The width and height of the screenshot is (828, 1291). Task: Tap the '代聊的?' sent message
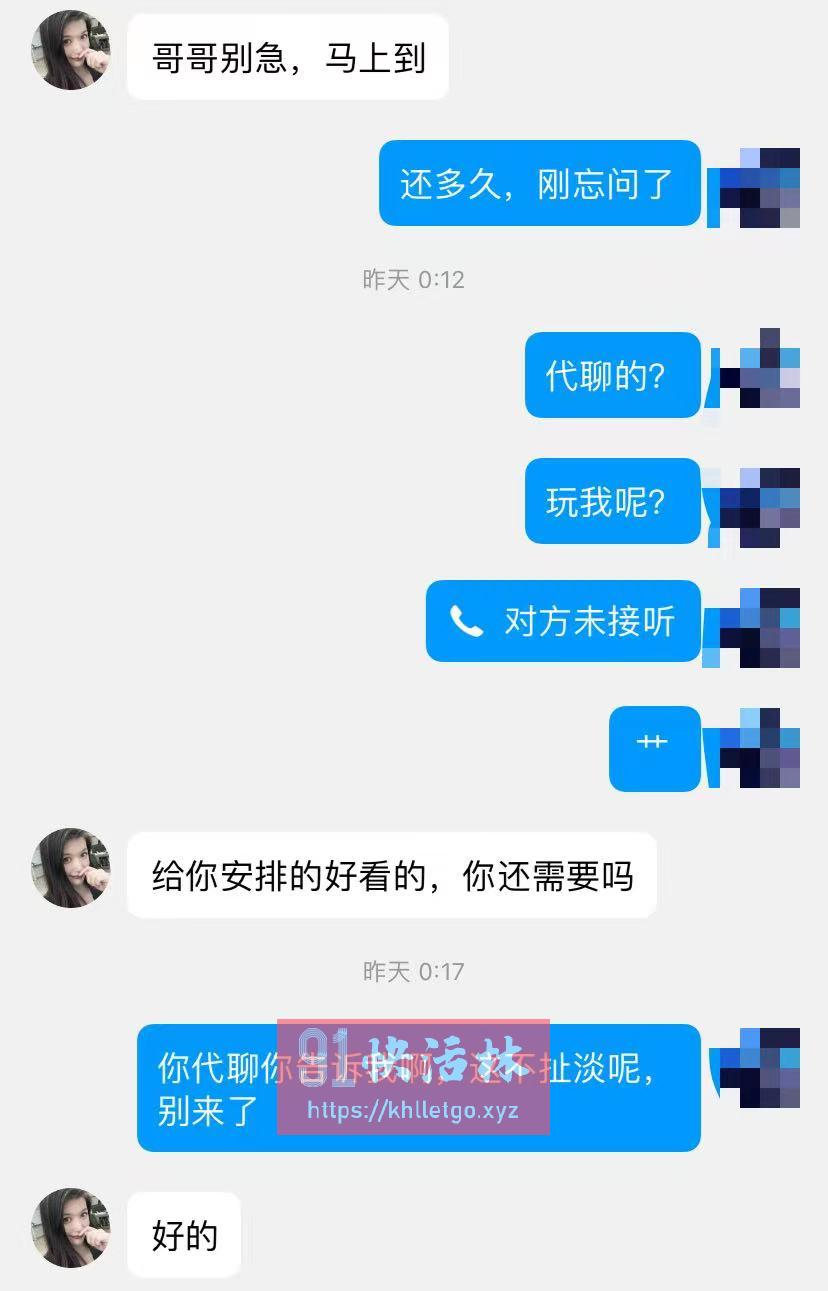coord(611,375)
